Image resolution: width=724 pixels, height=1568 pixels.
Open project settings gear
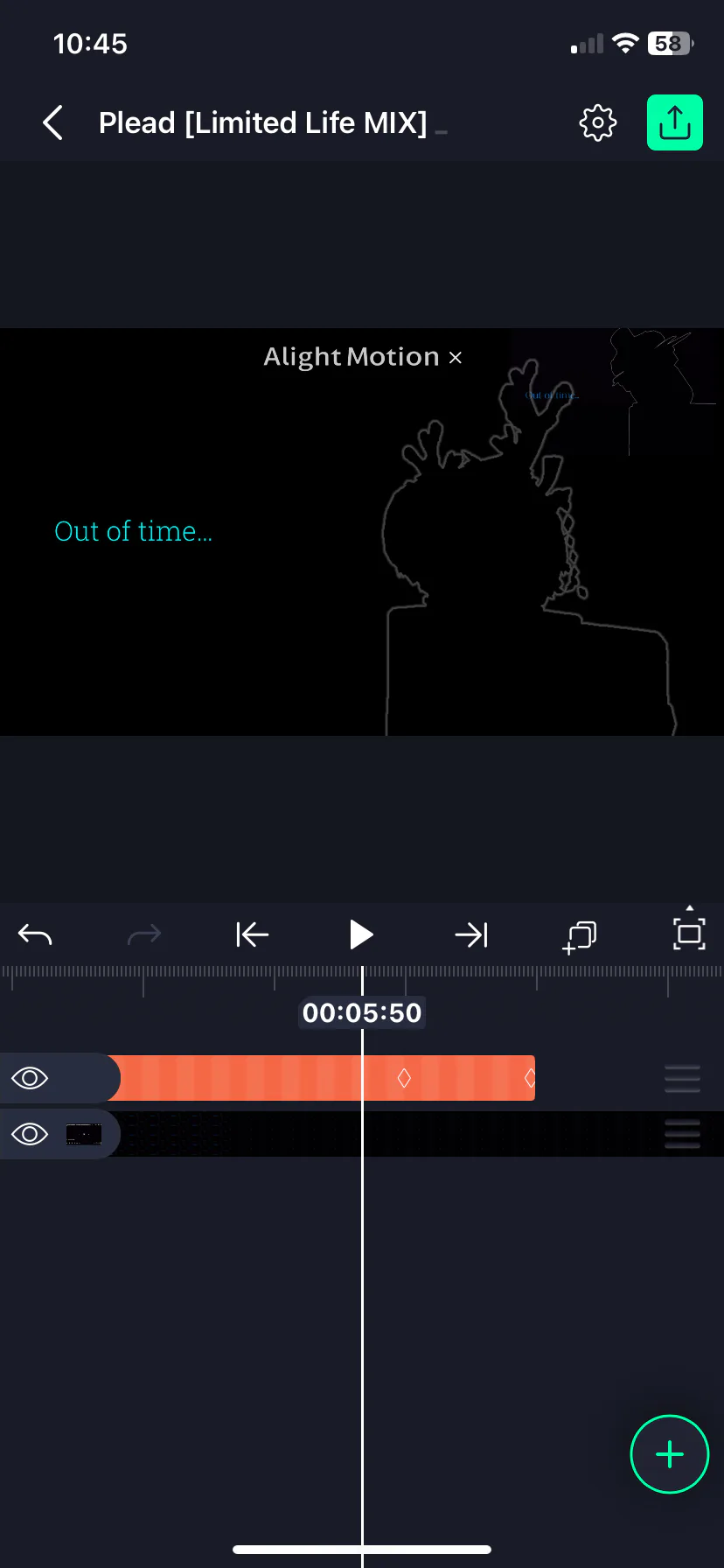click(598, 122)
